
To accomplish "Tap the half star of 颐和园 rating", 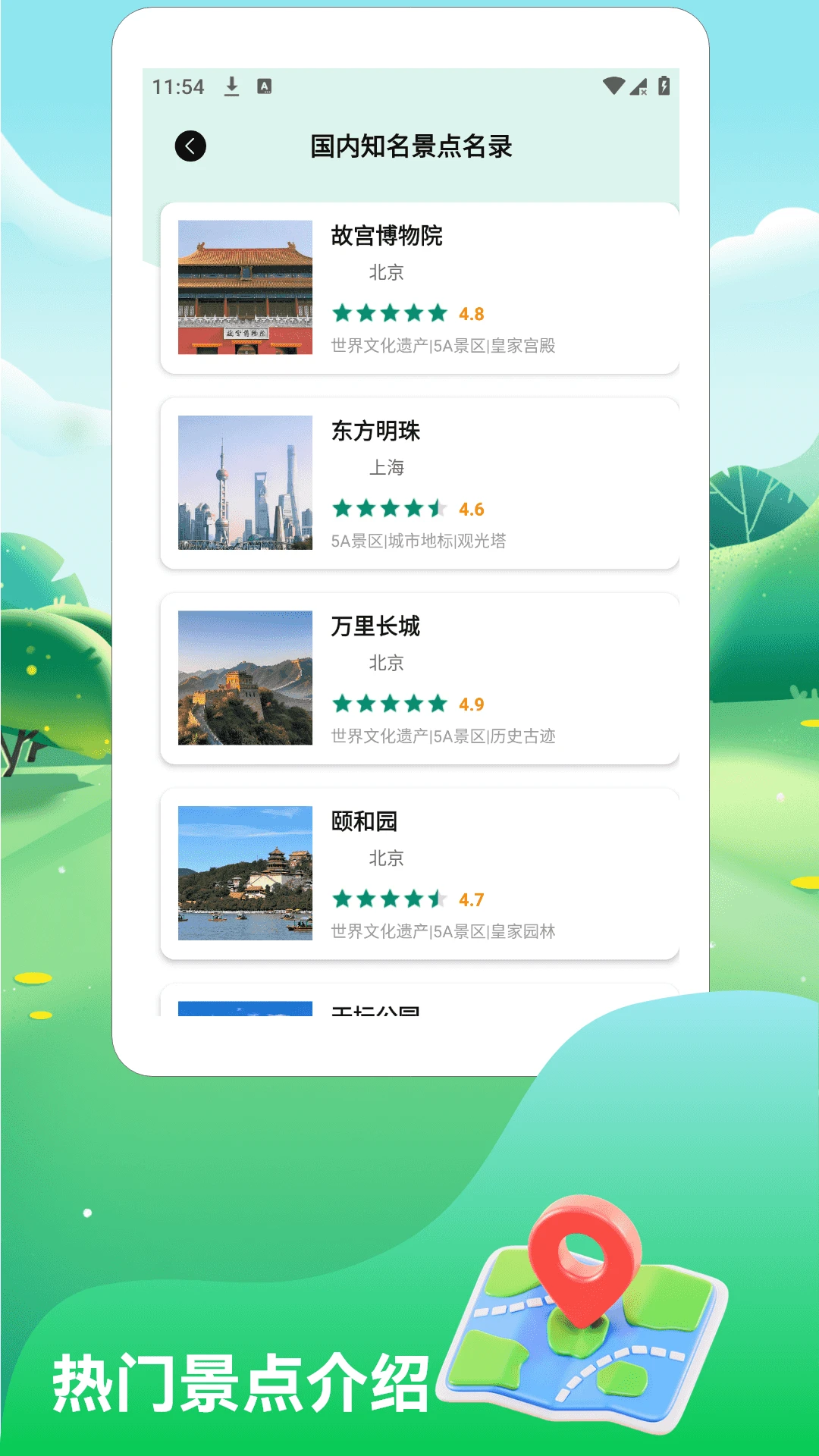I will coord(437,899).
